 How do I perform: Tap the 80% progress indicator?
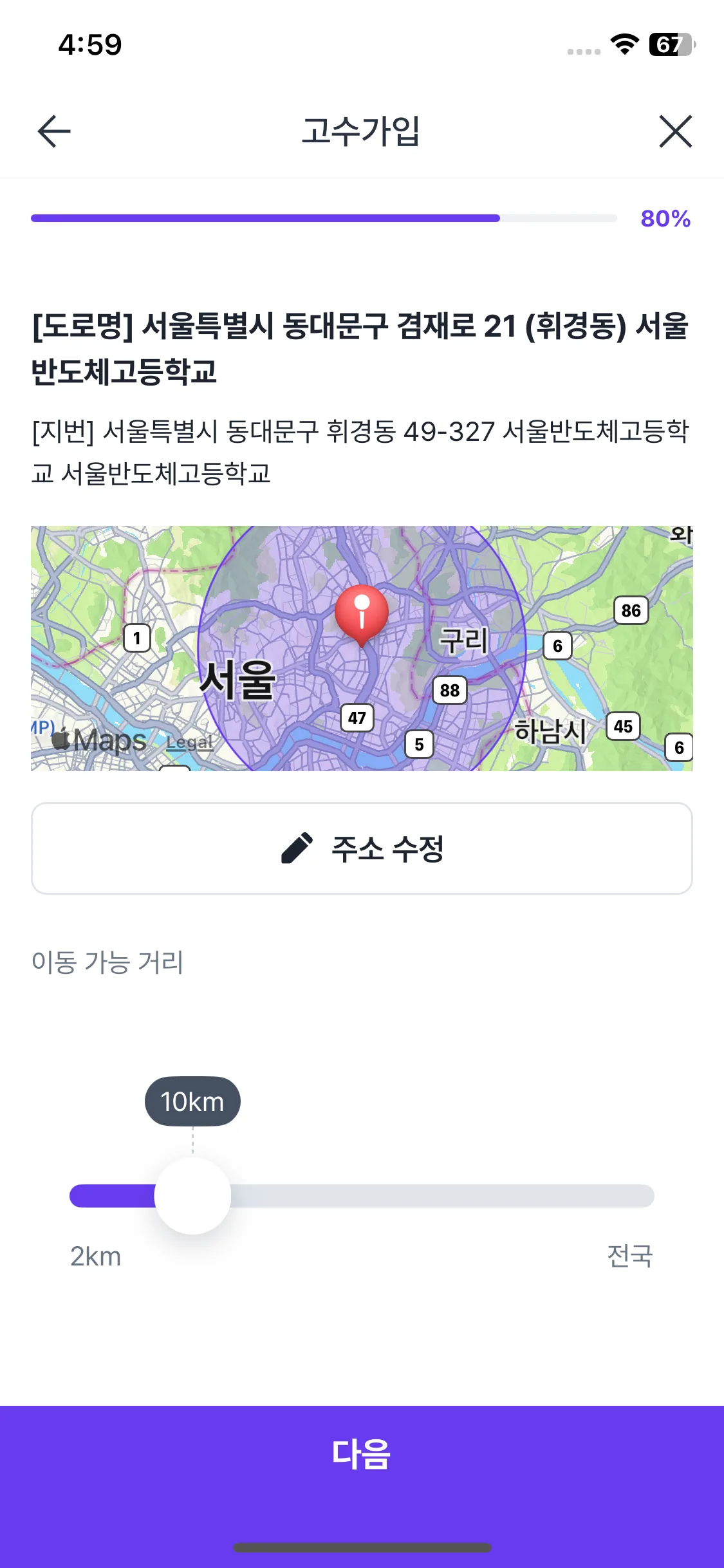point(665,219)
